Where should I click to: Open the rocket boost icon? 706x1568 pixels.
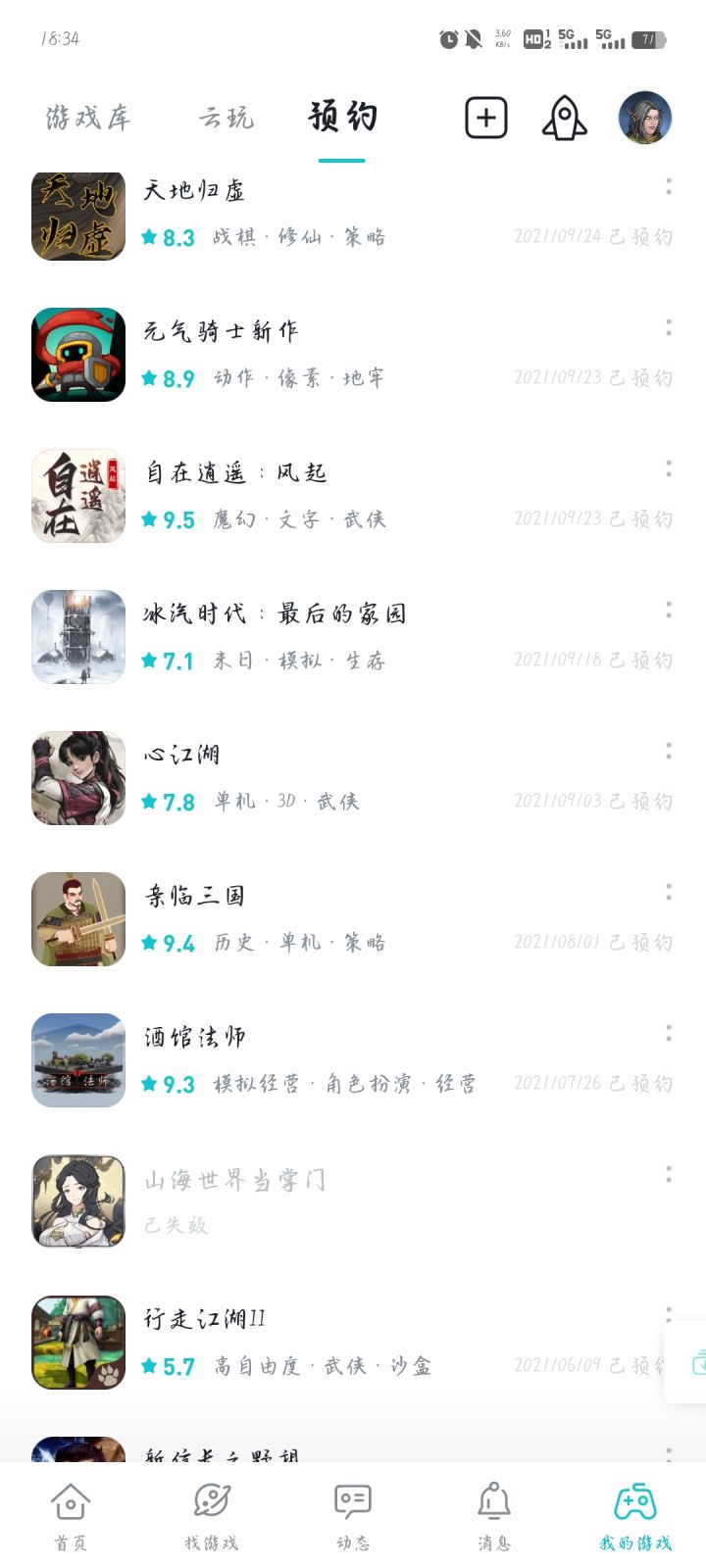coord(565,119)
